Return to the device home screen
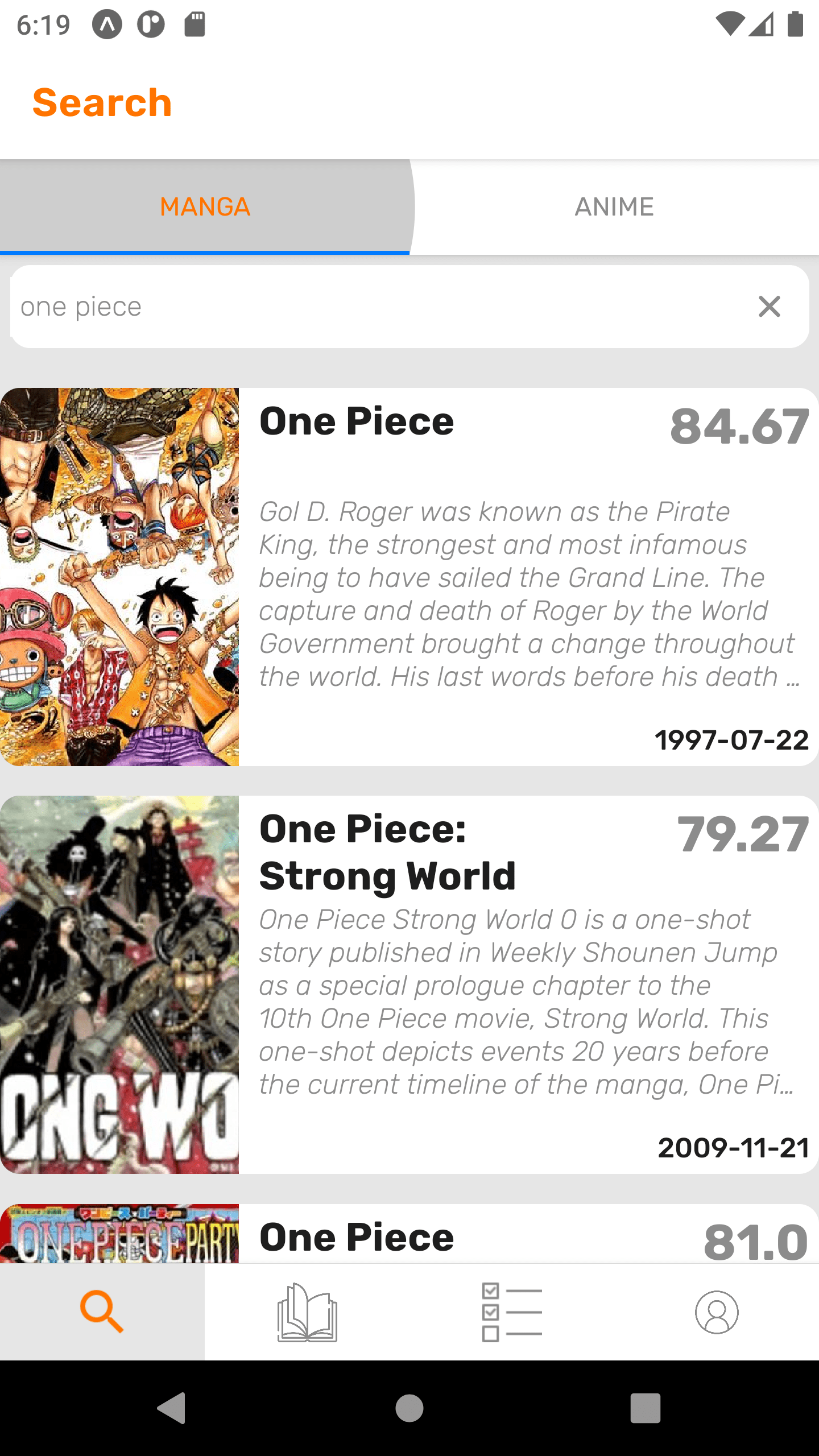The width and height of the screenshot is (819, 1456). point(409,1408)
